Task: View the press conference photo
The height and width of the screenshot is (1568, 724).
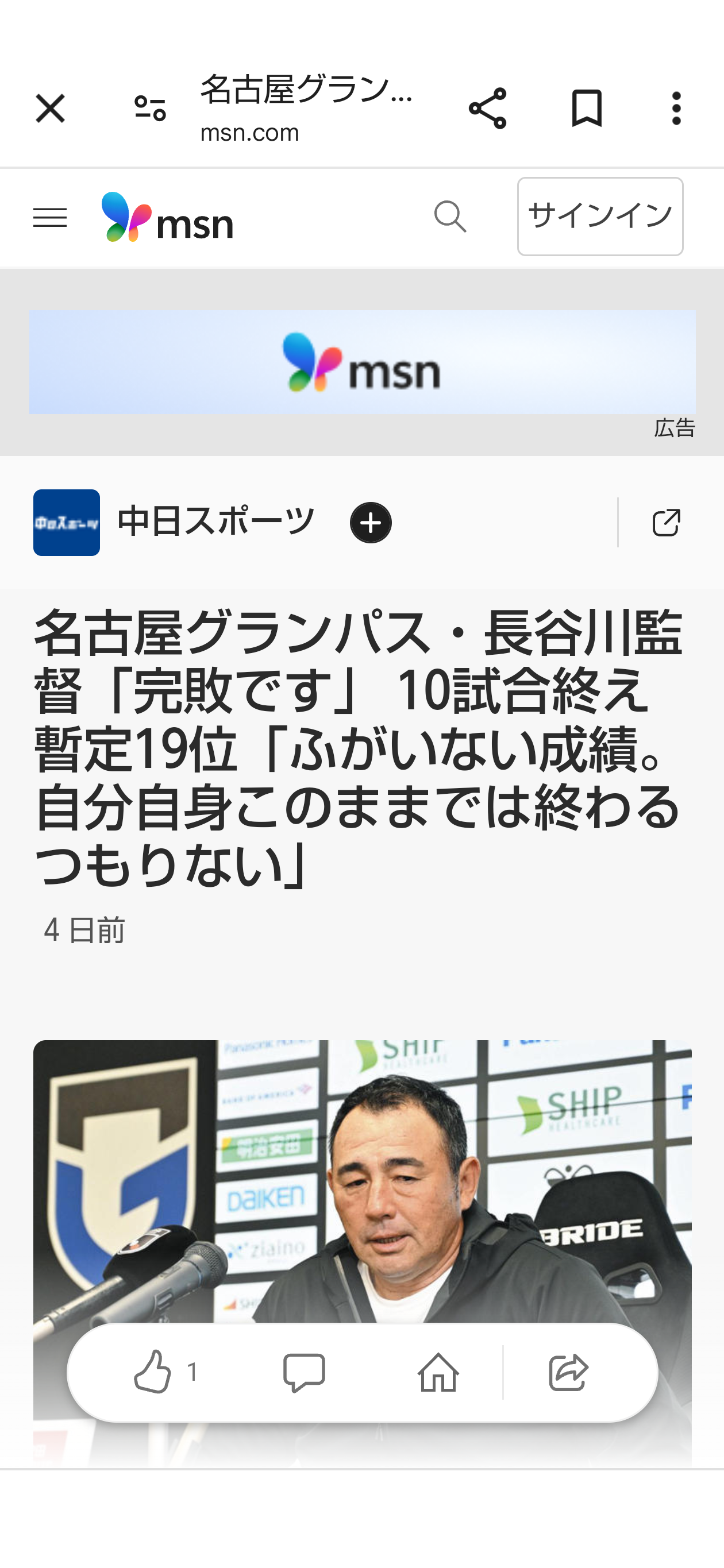Action: [363, 1181]
